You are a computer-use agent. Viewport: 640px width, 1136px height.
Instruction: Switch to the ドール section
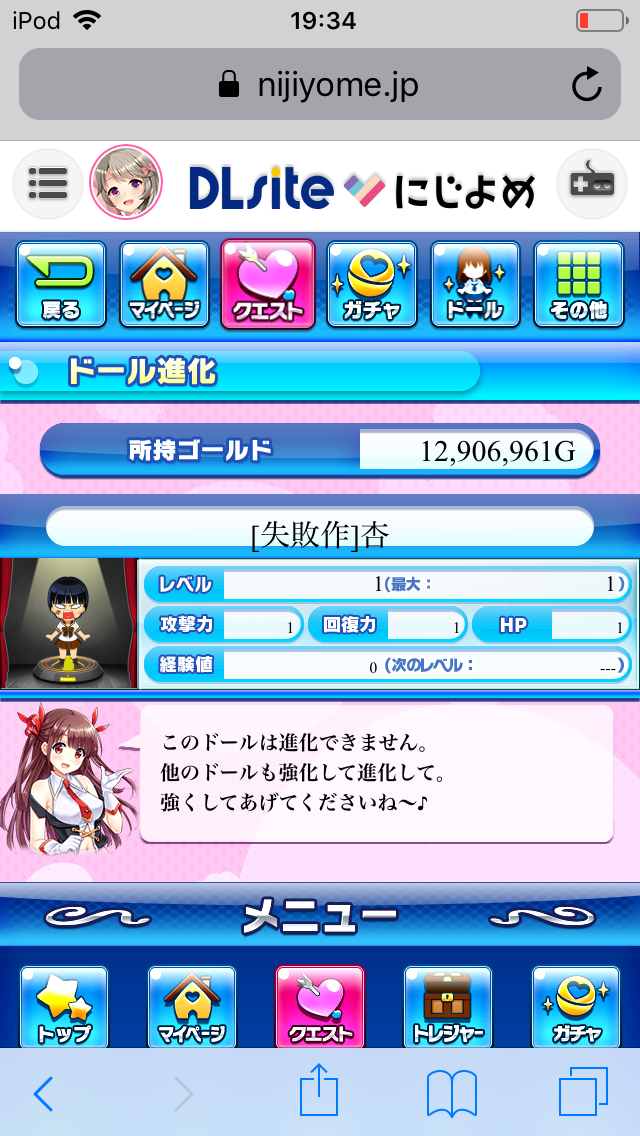point(475,284)
